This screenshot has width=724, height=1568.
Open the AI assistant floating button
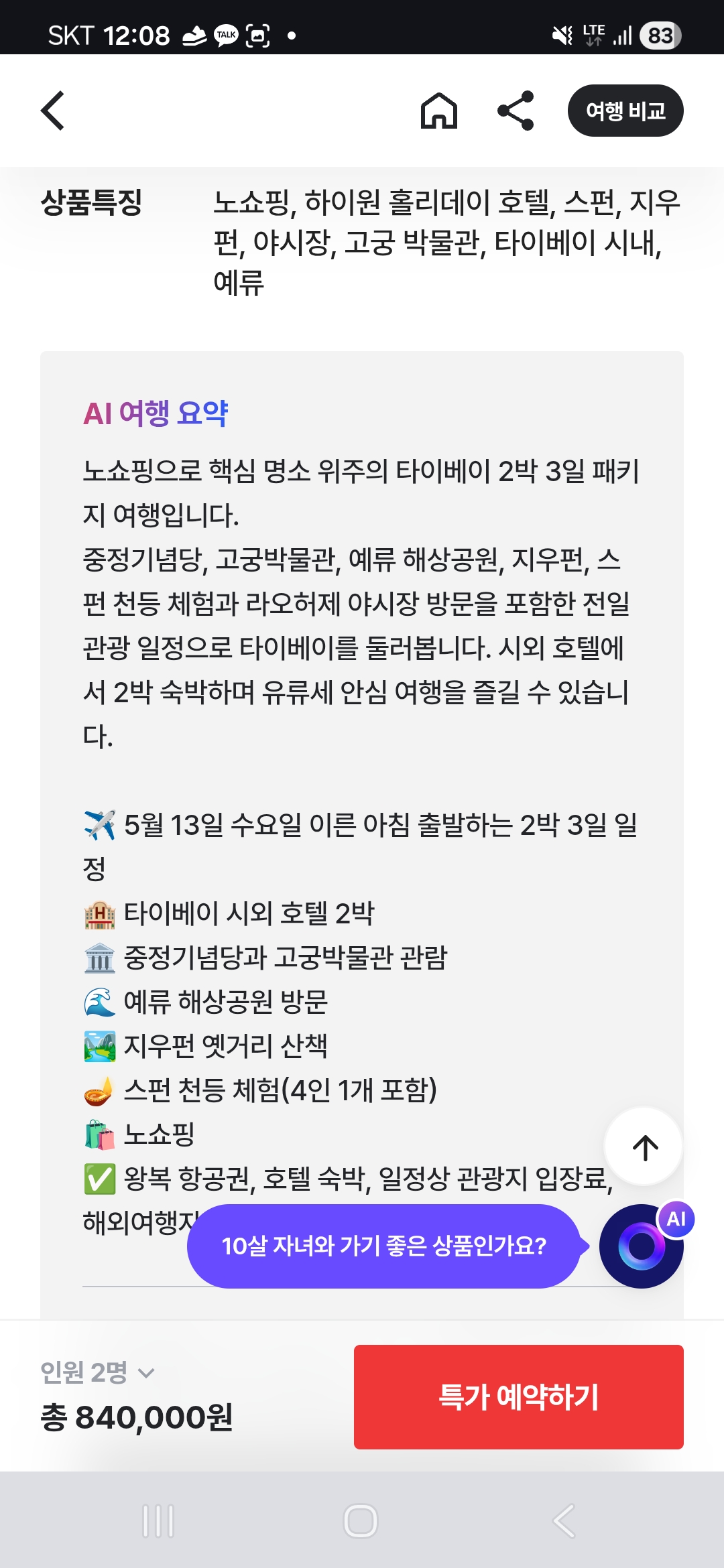[x=642, y=1246]
